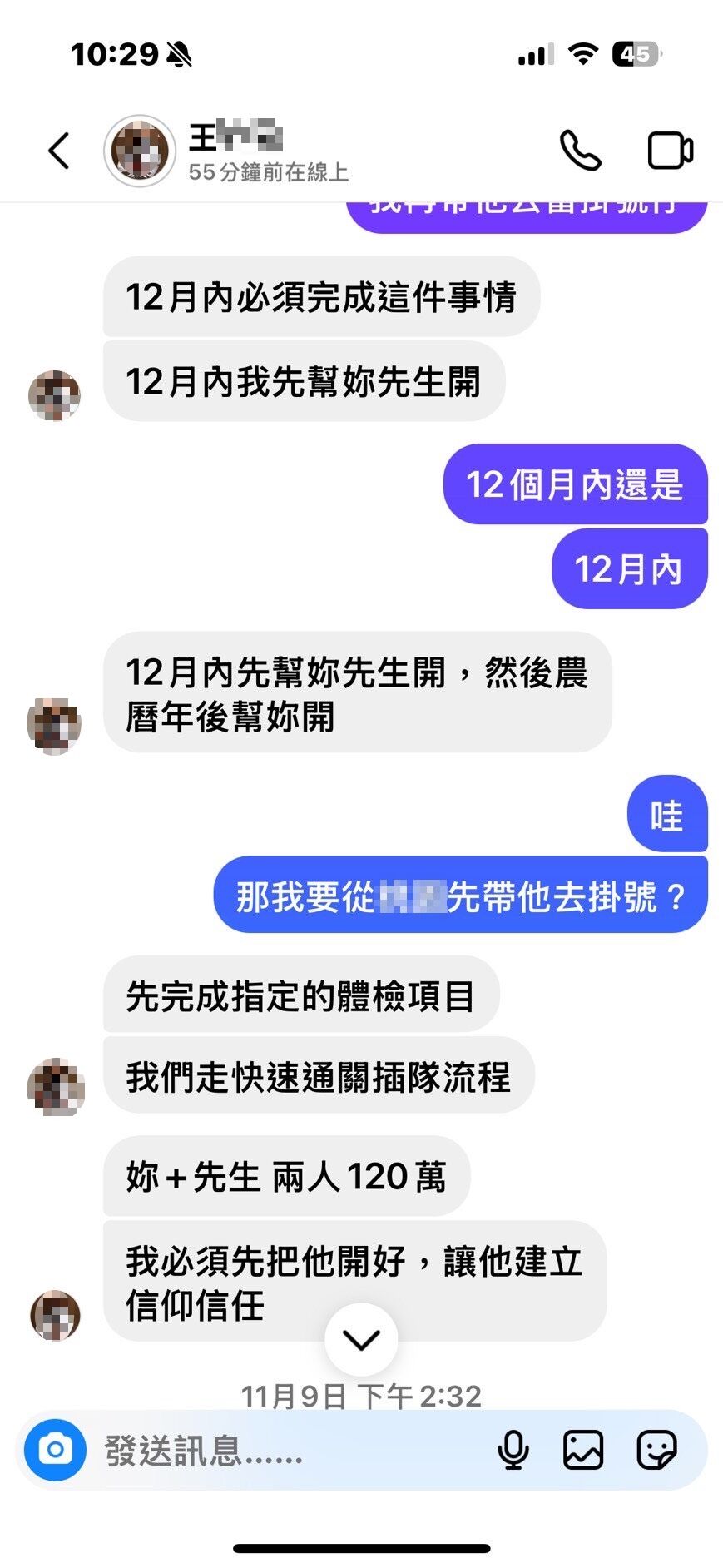Open the camera from the message bar
The height and width of the screenshot is (1568, 723).
[x=55, y=1450]
